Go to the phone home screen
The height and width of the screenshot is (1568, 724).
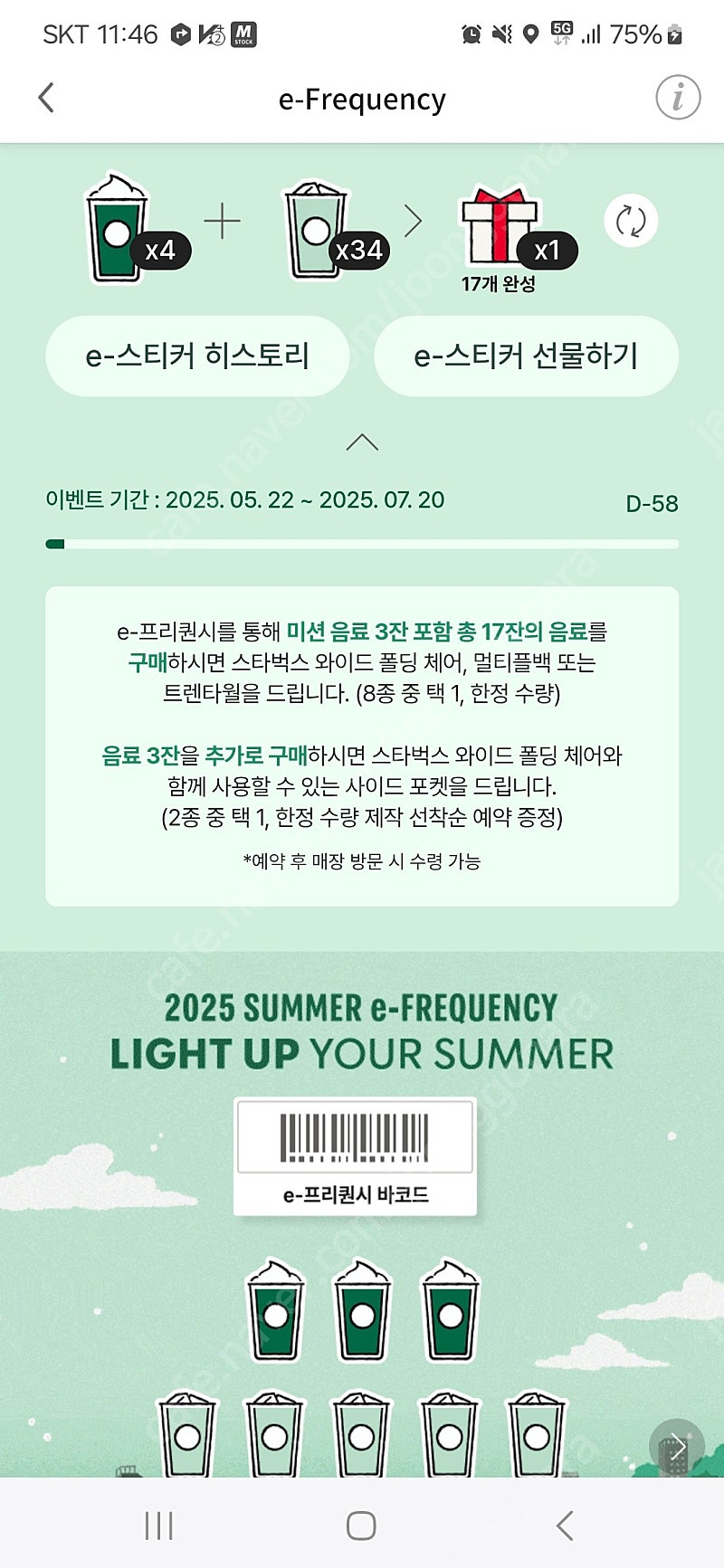click(x=361, y=1525)
